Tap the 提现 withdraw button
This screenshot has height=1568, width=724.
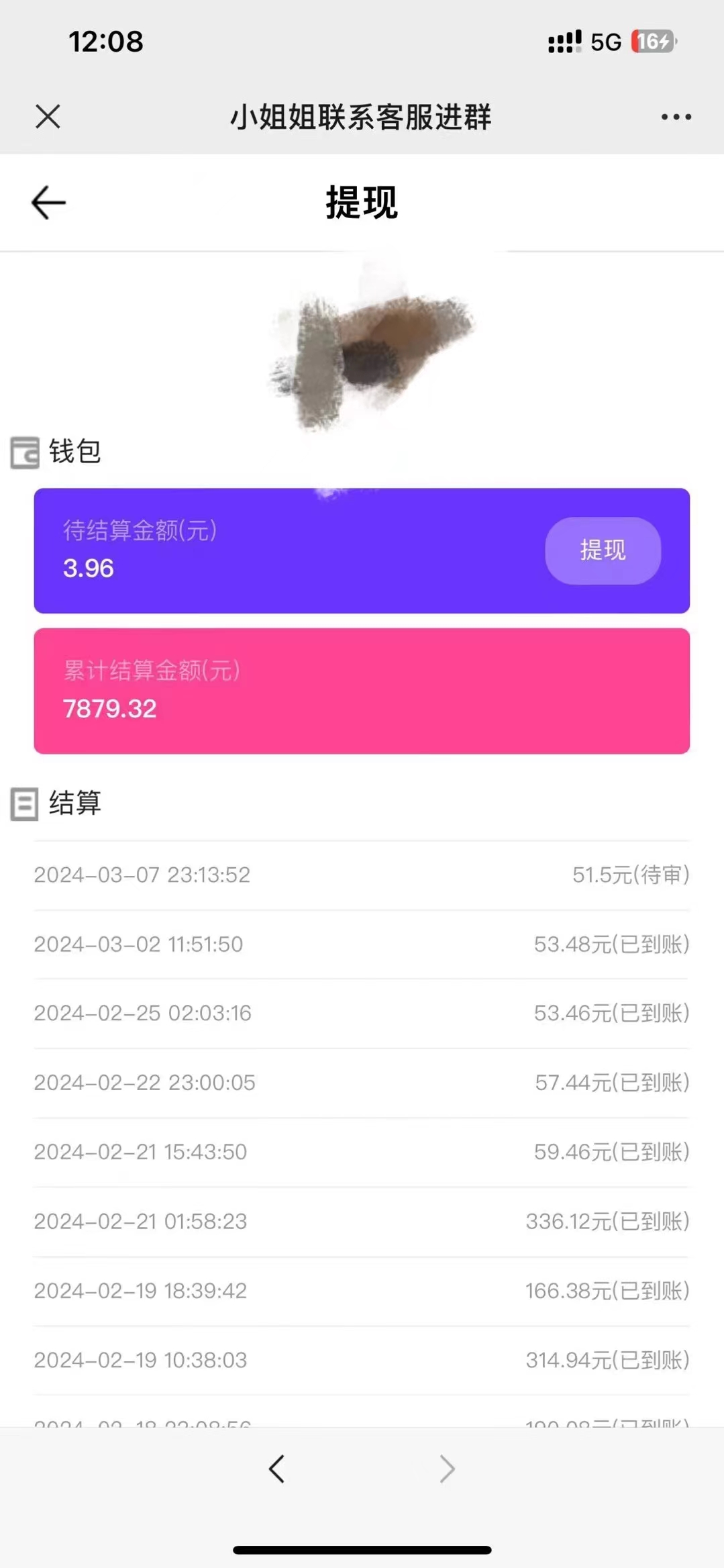pyautogui.click(x=603, y=550)
